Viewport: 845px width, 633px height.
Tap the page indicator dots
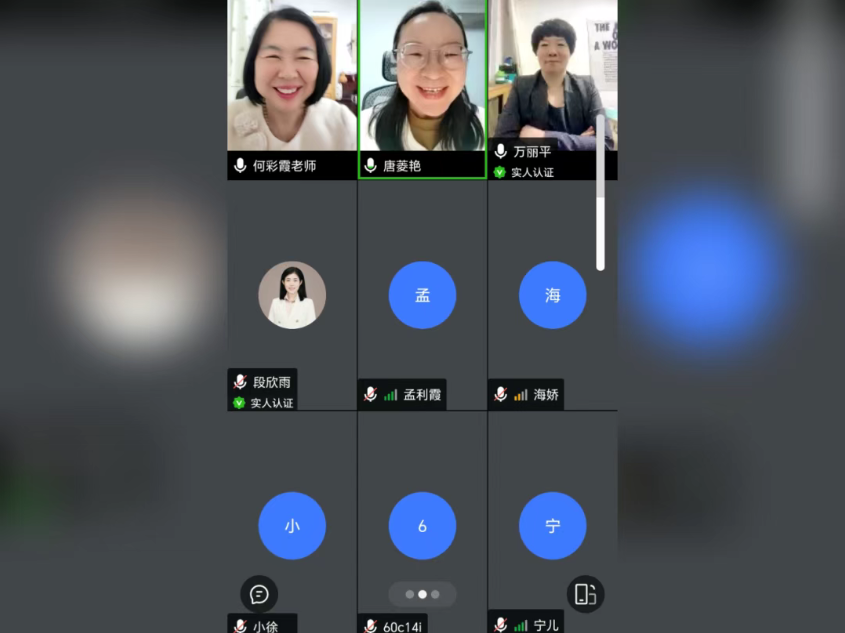pos(422,594)
